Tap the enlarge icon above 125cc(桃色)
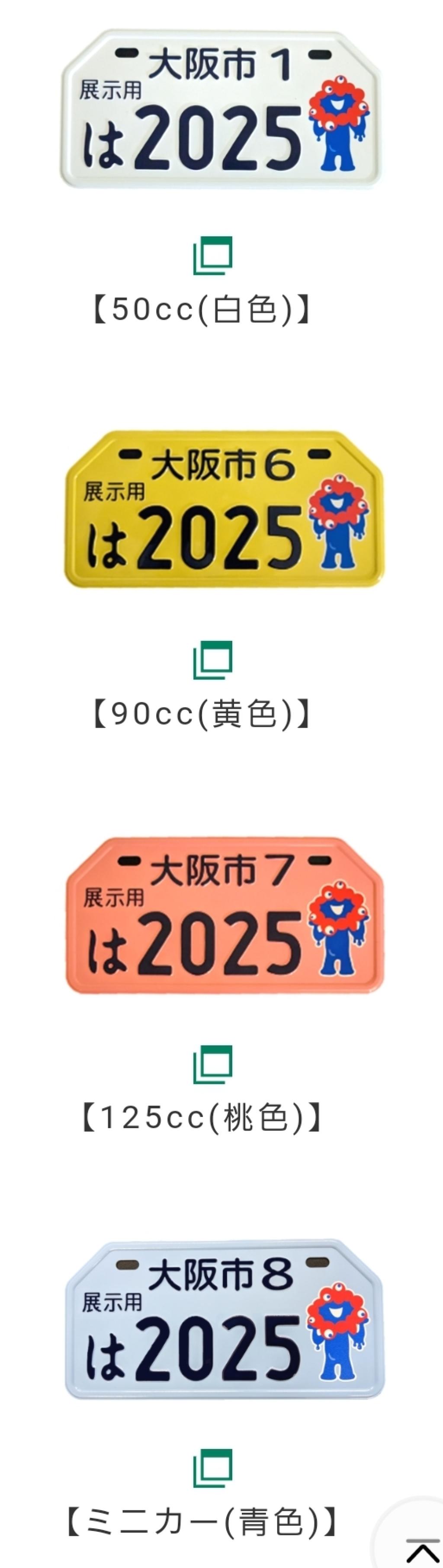This screenshot has height=1568, width=443. point(213,1064)
